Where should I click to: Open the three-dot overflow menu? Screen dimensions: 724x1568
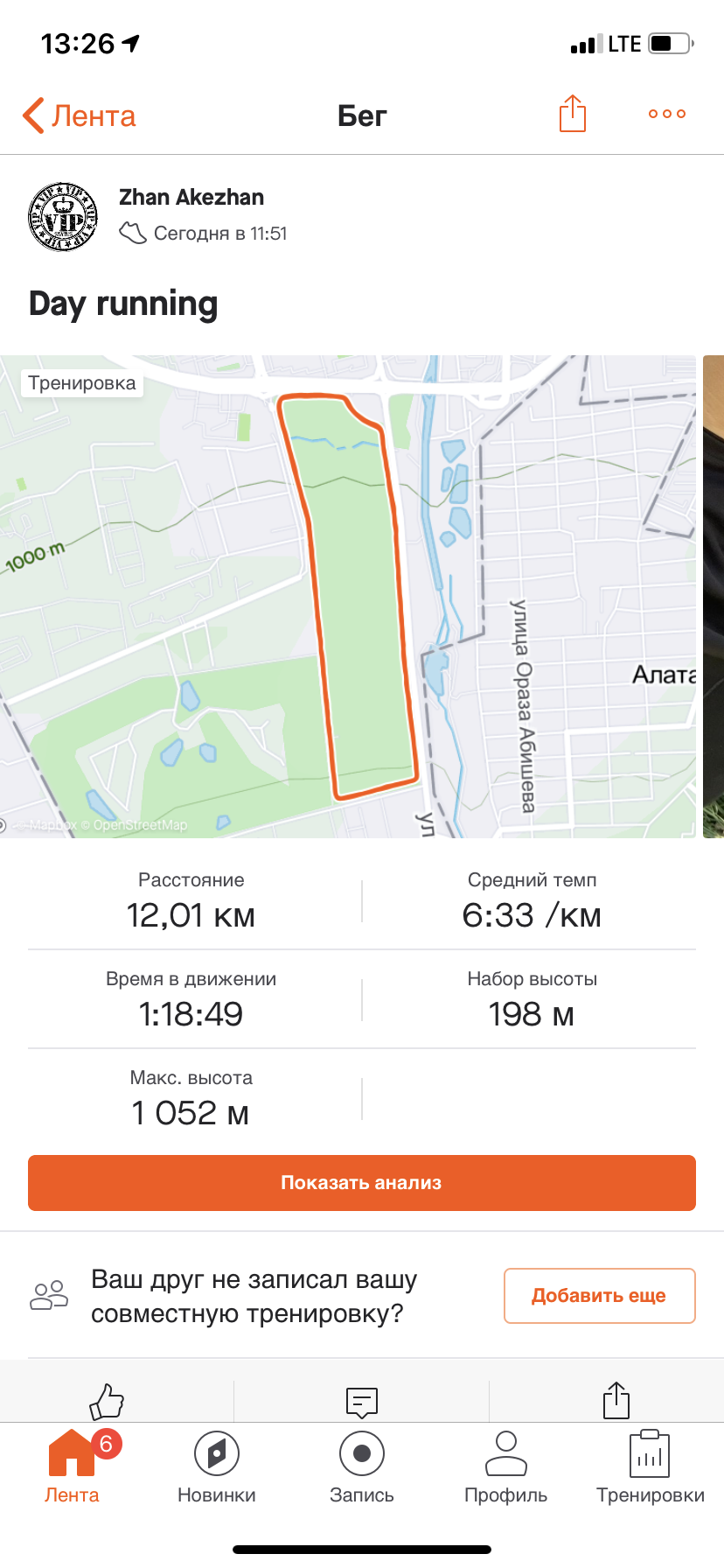[x=666, y=114]
